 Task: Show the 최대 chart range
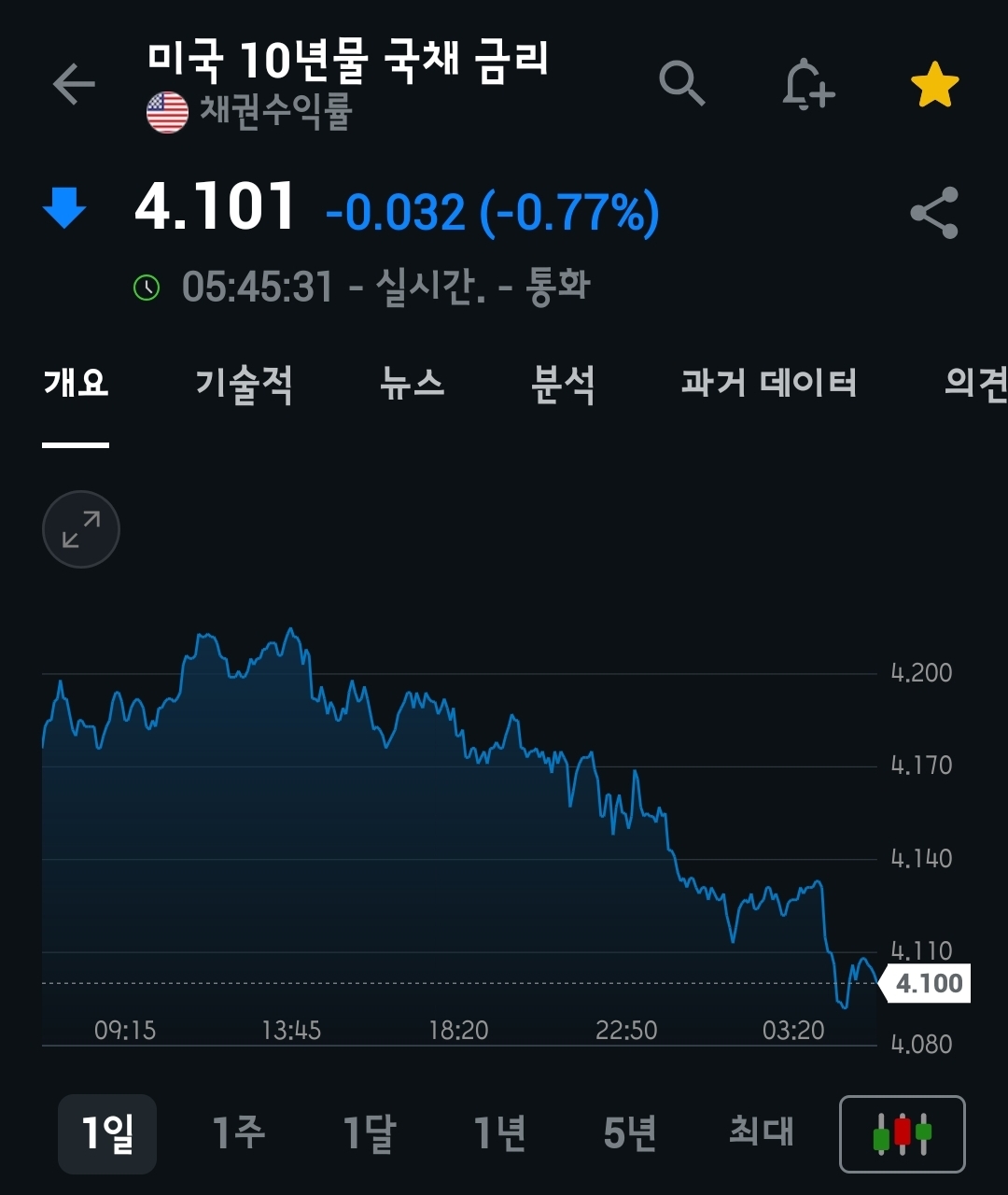pos(761,1133)
